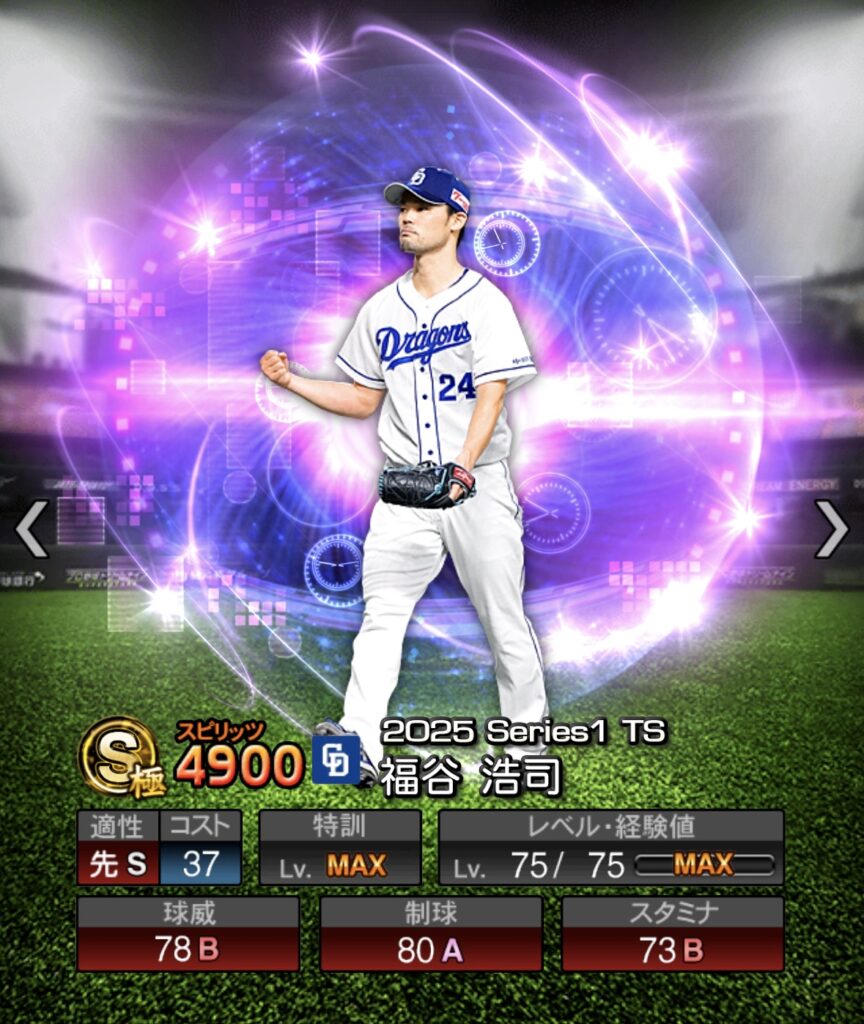The image size is (864, 1024).
Task: Go to the previous player card
Action: [31, 528]
